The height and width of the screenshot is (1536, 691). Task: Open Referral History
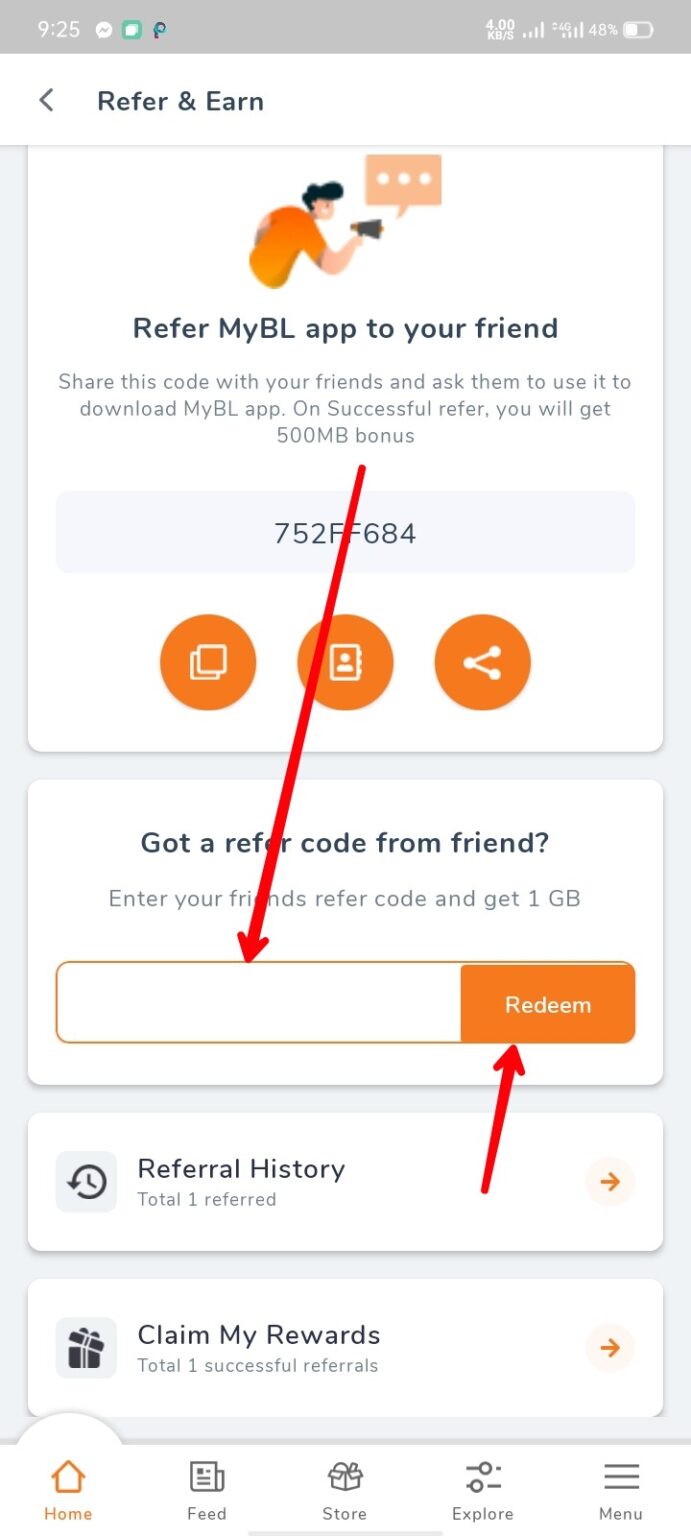click(345, 1182)
